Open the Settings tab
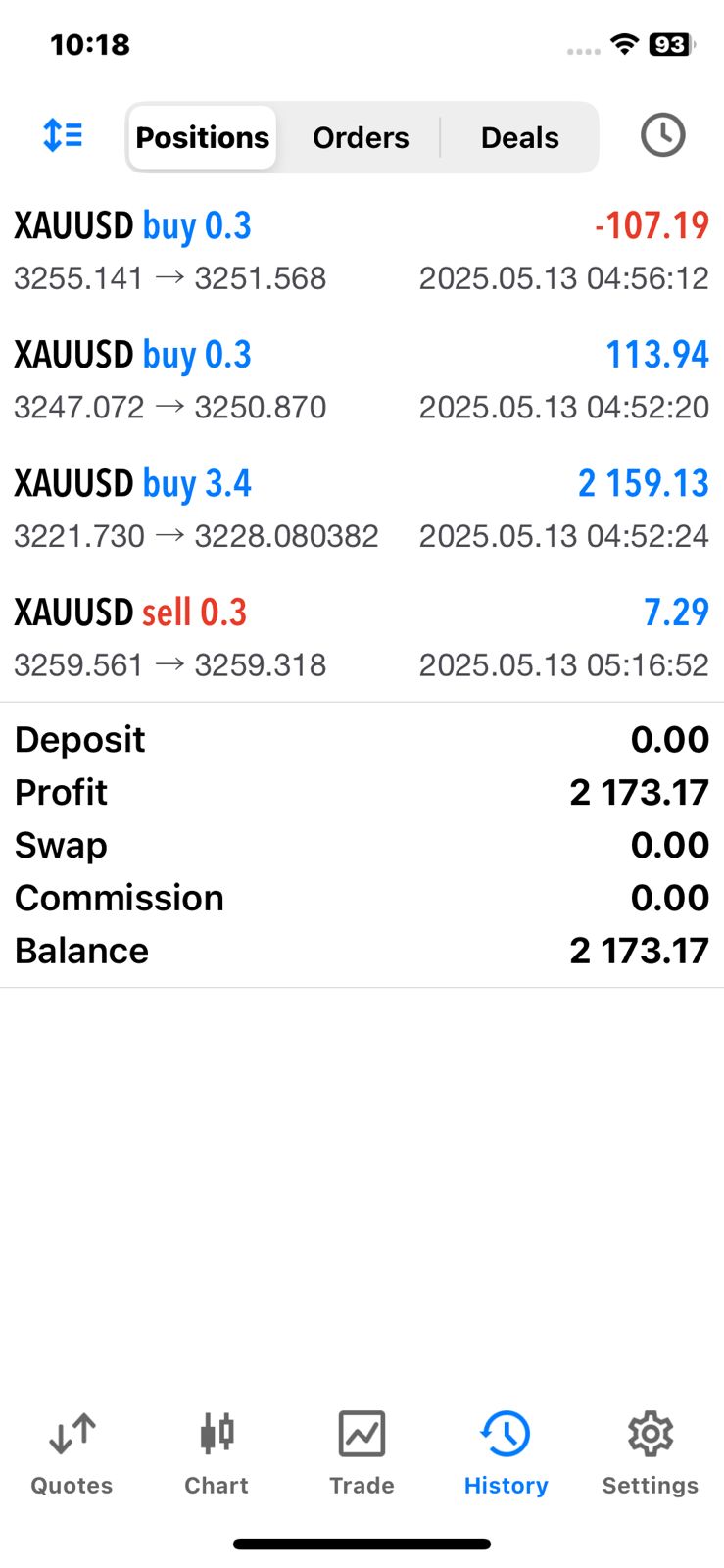Viewport: 724px width, 1568px height. (x=651, y=1454)
